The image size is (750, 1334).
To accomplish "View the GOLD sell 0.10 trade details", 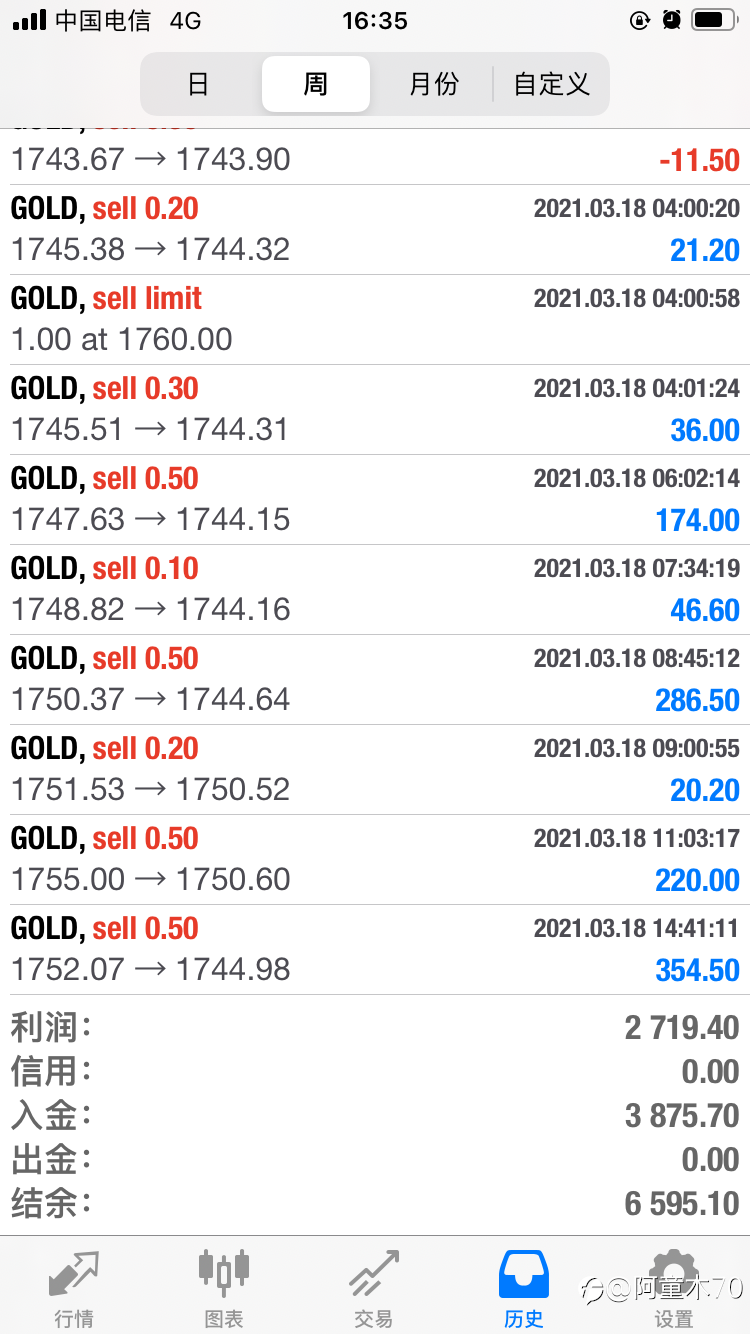I will [x=375, y=590].
